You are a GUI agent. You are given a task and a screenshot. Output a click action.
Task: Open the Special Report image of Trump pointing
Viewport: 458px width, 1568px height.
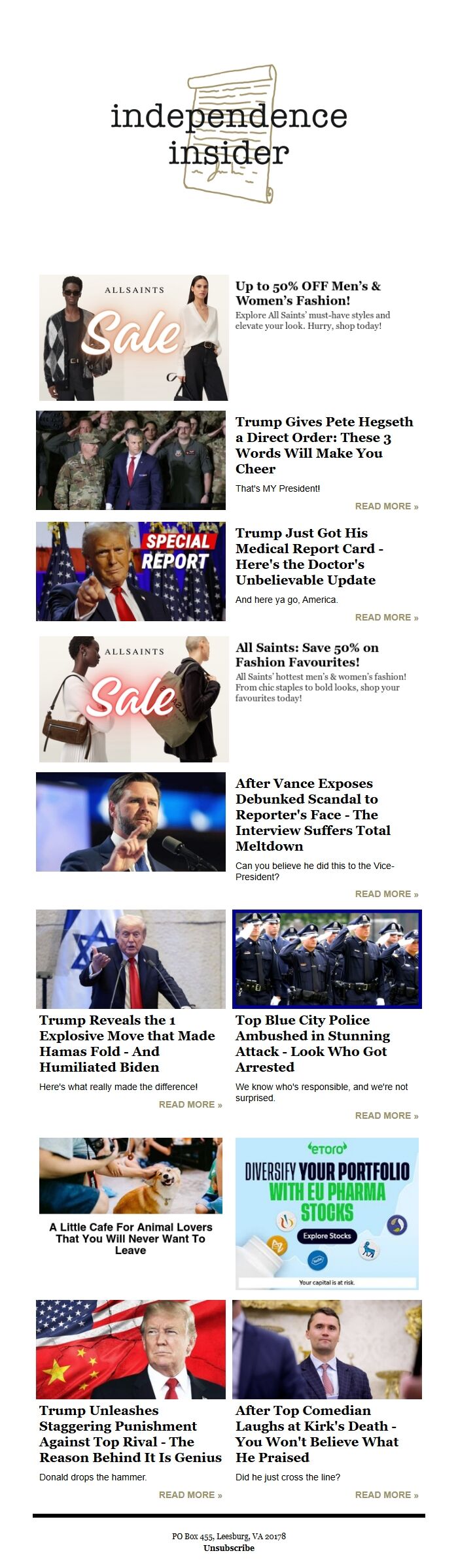(131, 571)
